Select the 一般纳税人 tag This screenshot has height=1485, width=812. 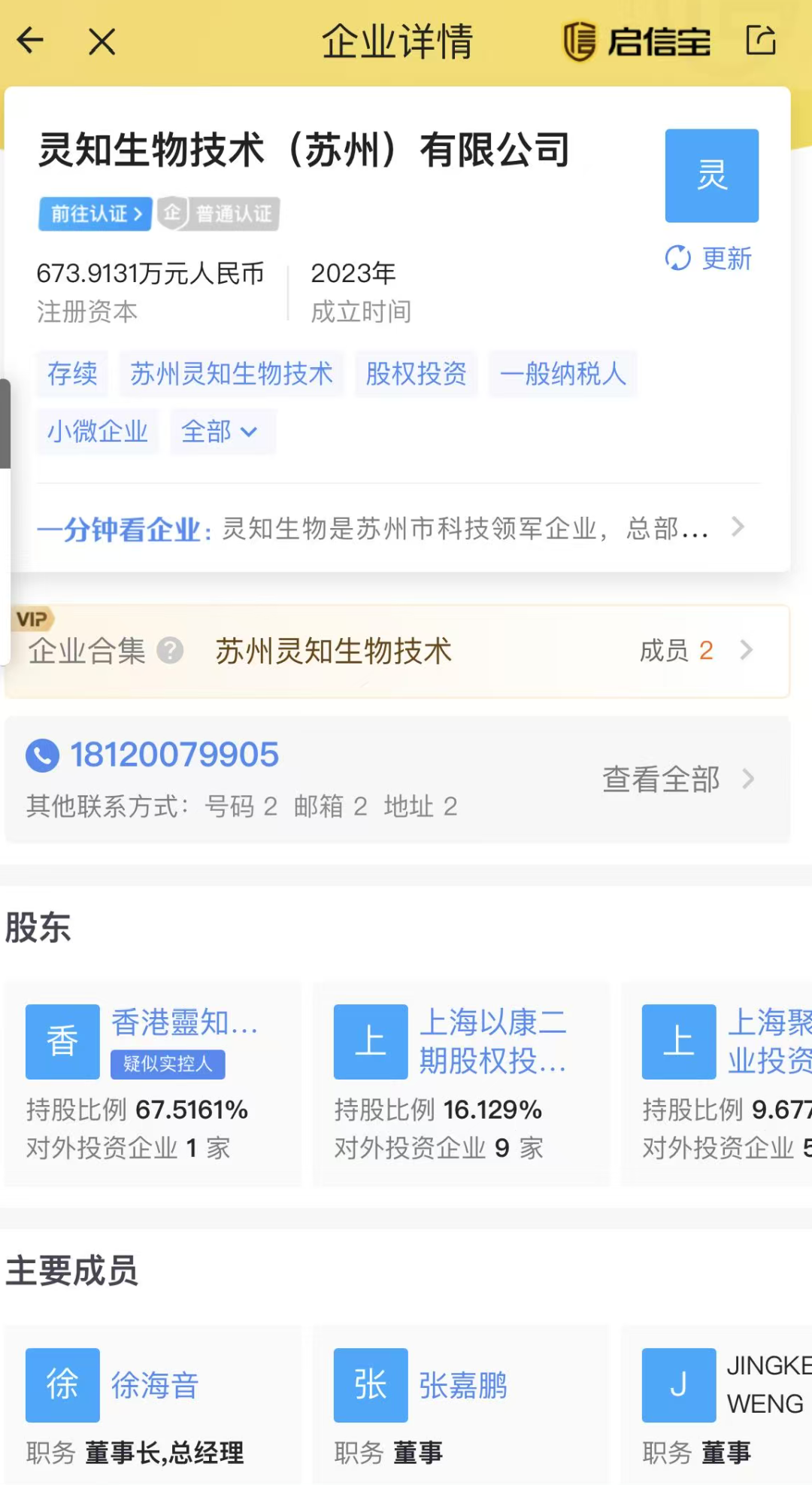click(x=562, y=374)
